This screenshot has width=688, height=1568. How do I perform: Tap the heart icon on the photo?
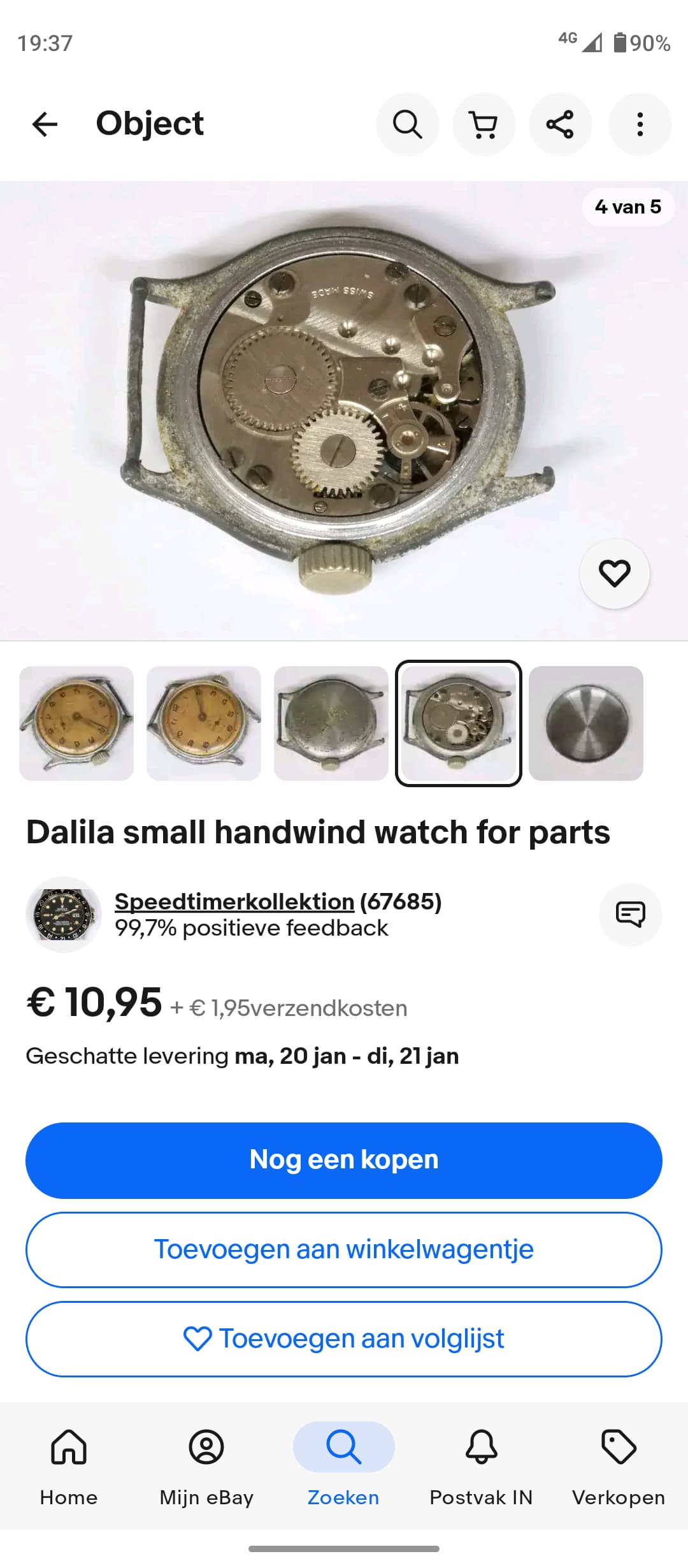coord(615,573)
